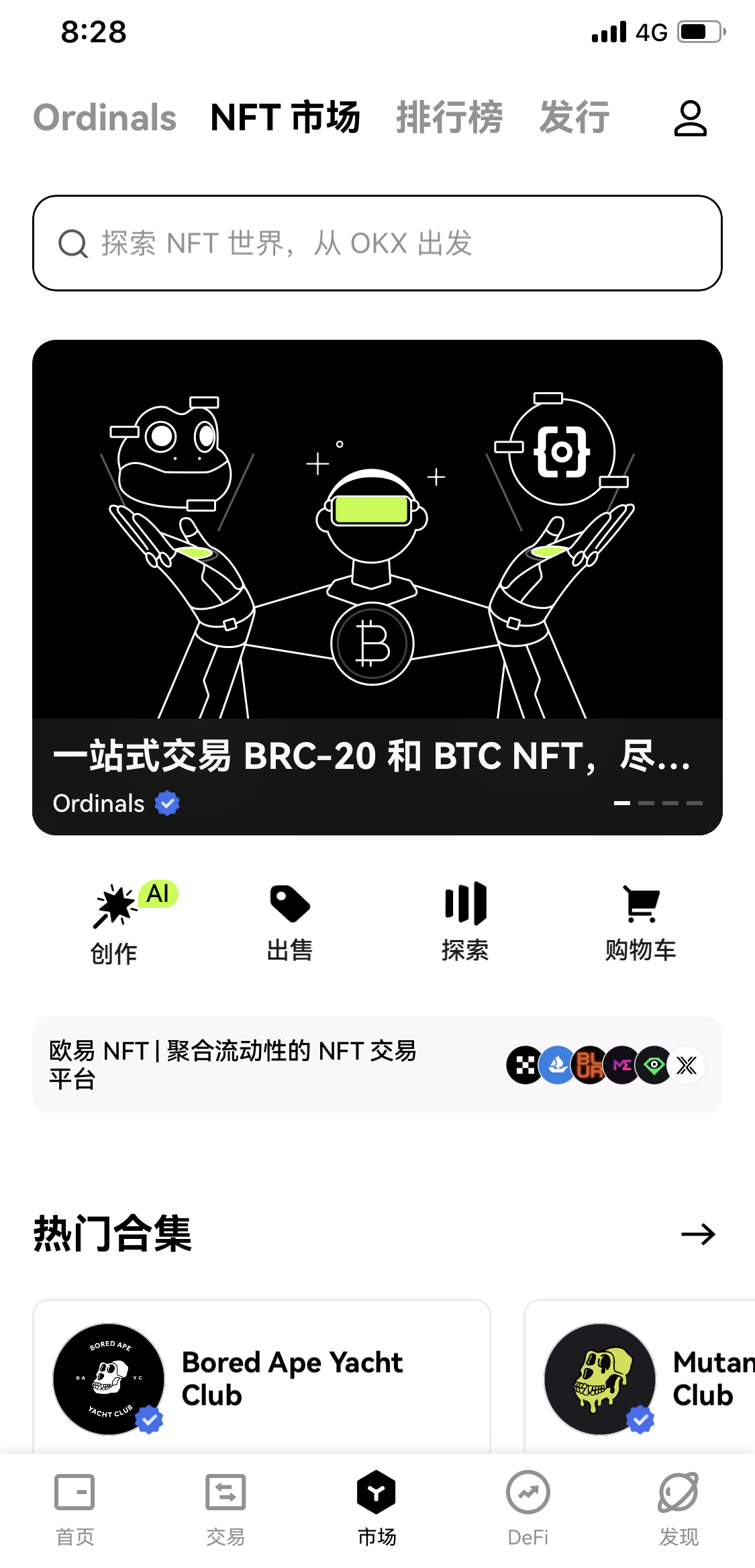This screenshot has height=1568, width=755.
Task: Open the profile icon
Action: coord(690,118)
